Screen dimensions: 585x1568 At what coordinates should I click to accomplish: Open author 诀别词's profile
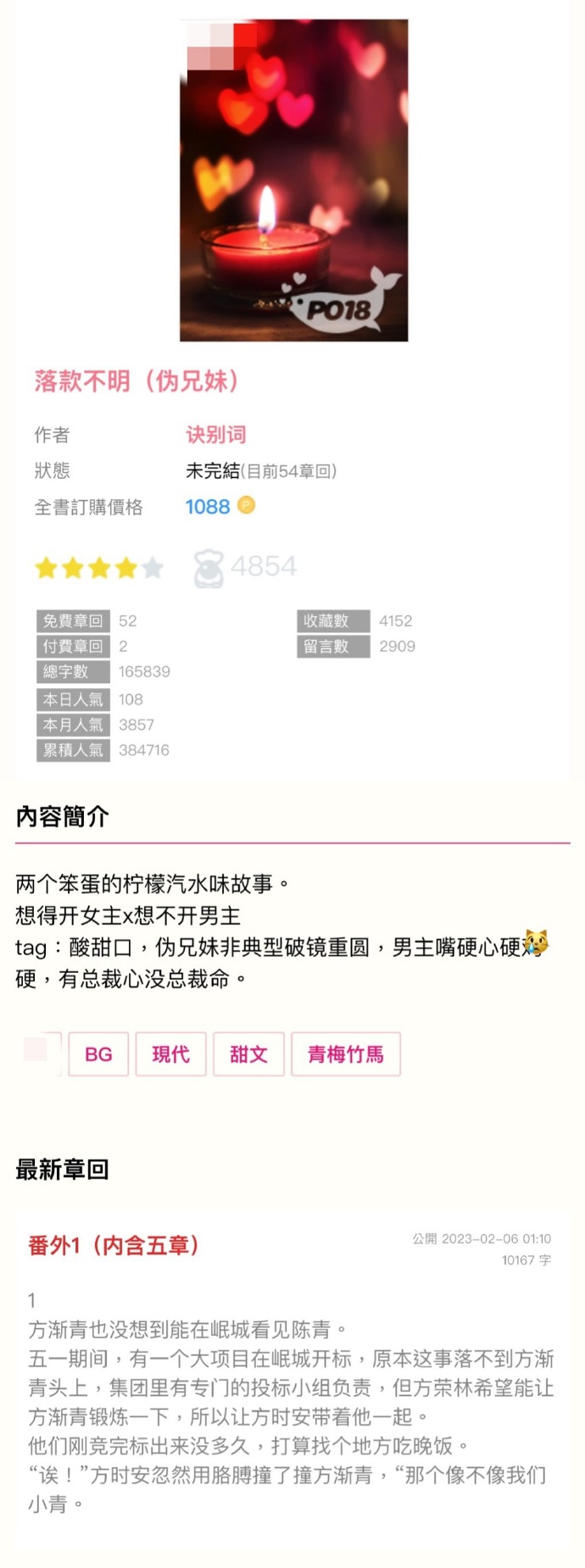[215, 435]
